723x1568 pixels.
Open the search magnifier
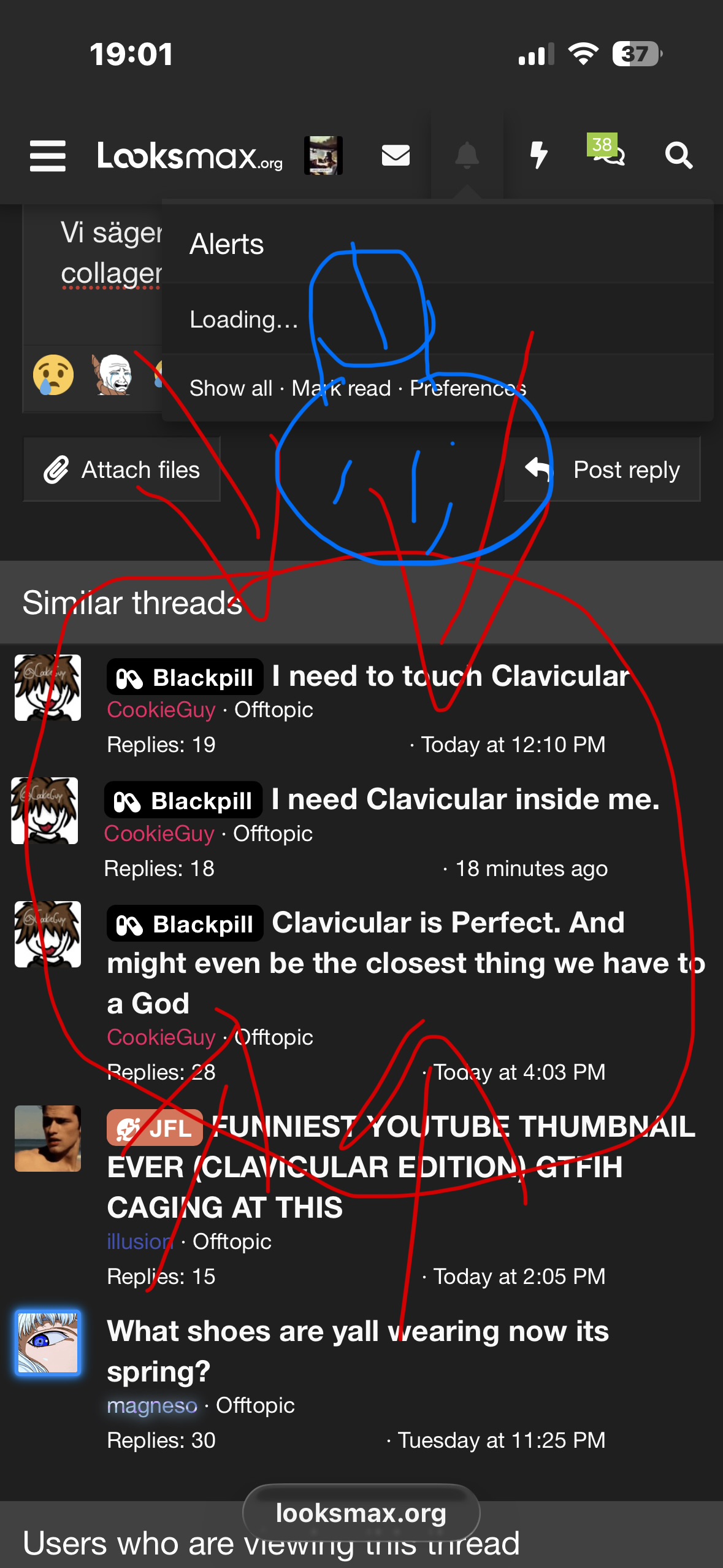pos(678,156)
